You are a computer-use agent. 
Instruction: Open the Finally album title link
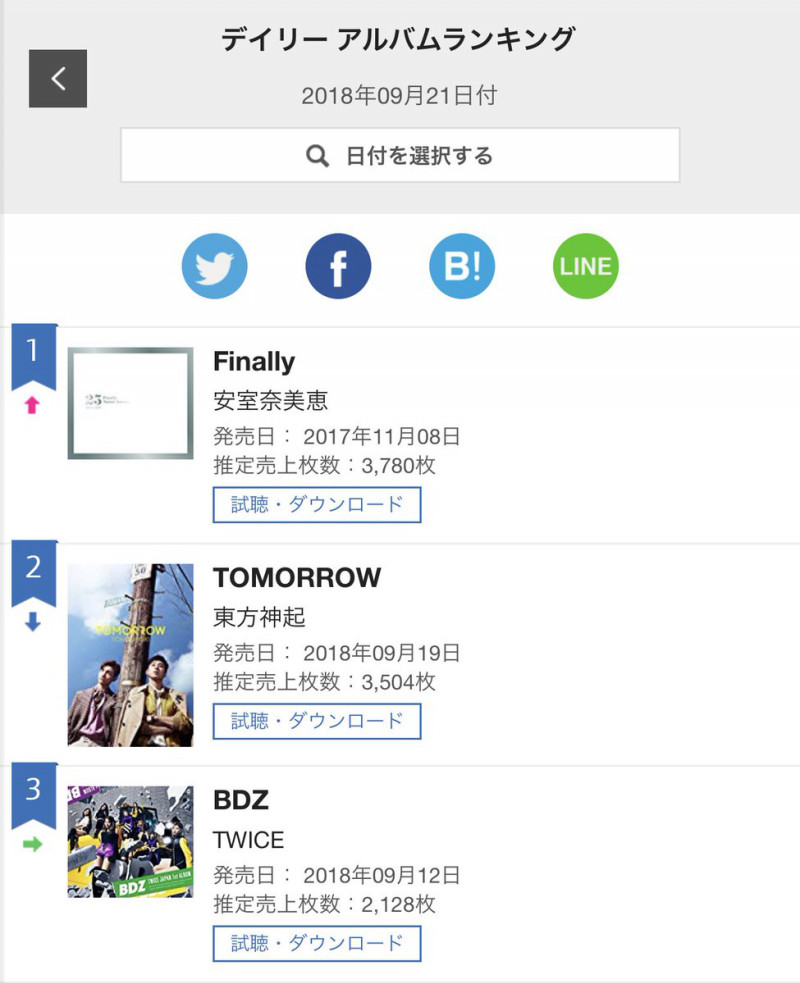[254, 362]
